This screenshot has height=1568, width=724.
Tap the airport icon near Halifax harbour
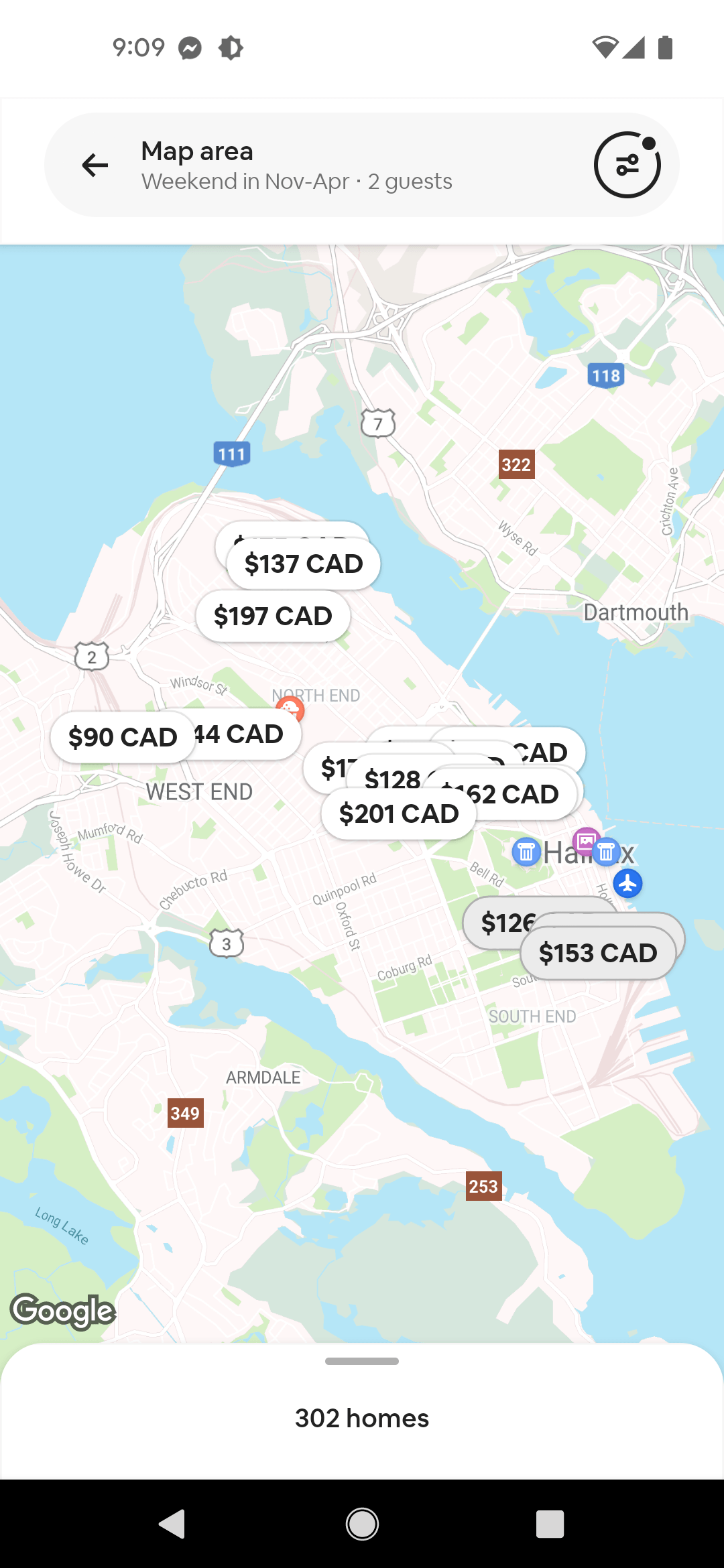tap(627, 883)
